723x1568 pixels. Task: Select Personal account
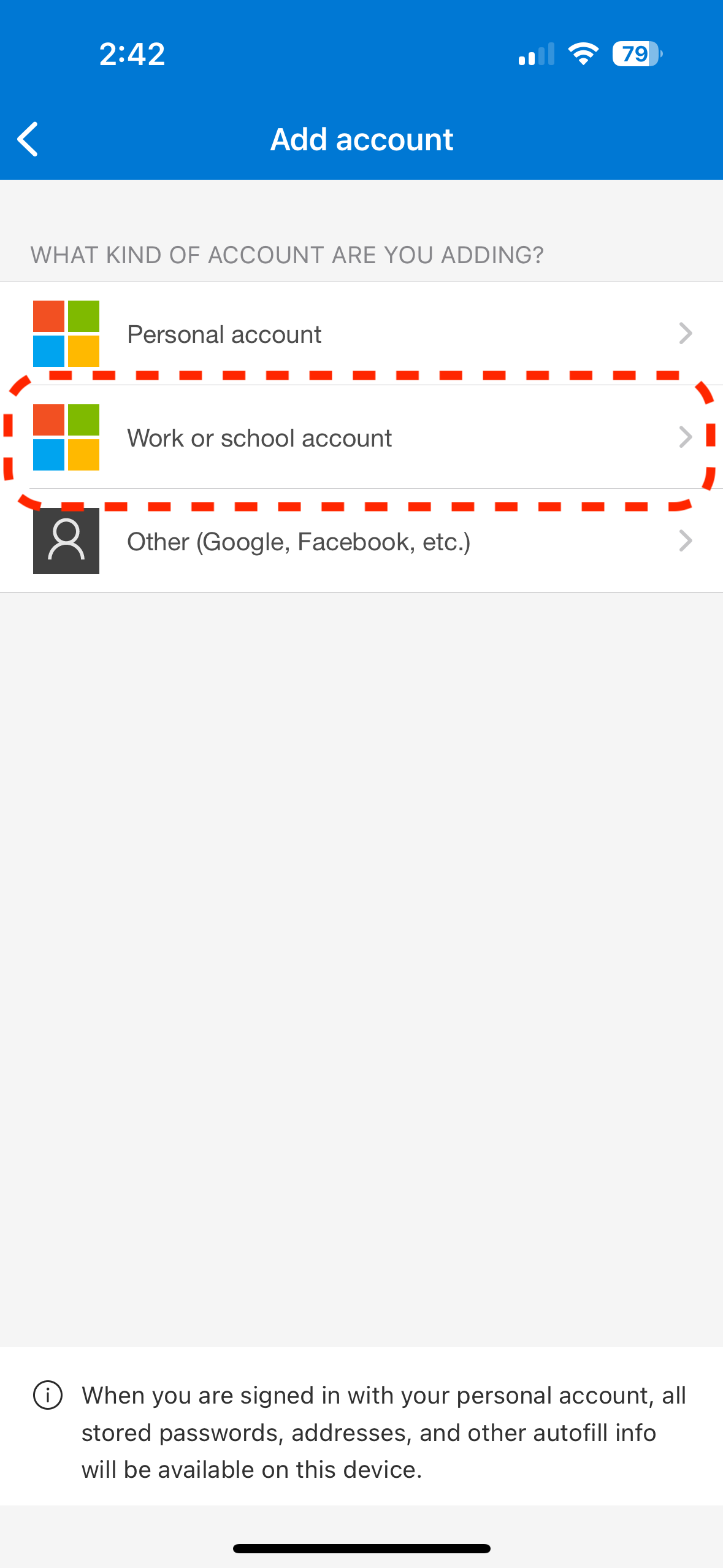(x=361, y=334)
